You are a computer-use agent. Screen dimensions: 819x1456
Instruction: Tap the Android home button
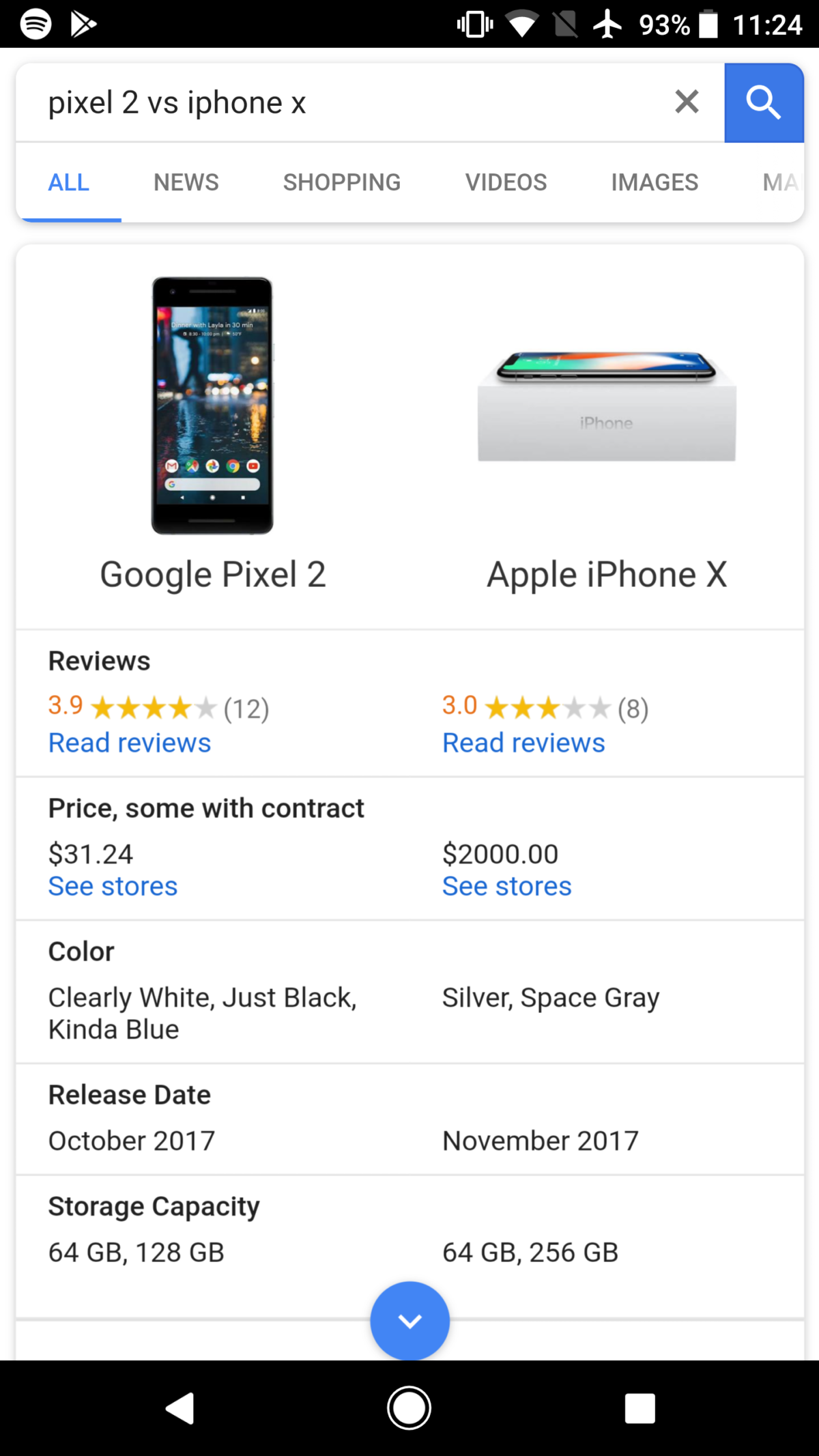[x=408, y=1408]
